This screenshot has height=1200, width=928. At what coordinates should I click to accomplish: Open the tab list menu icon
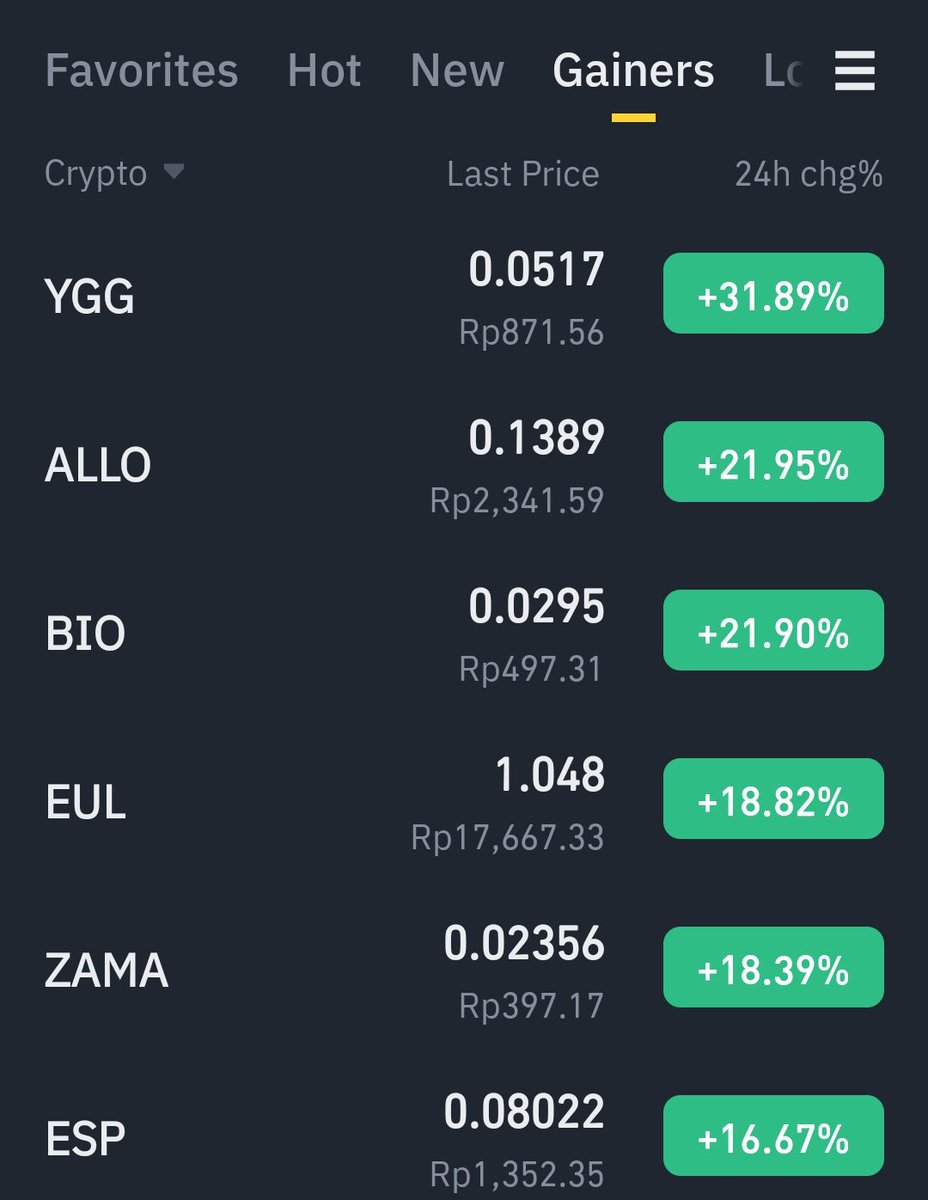click(855, 71)
